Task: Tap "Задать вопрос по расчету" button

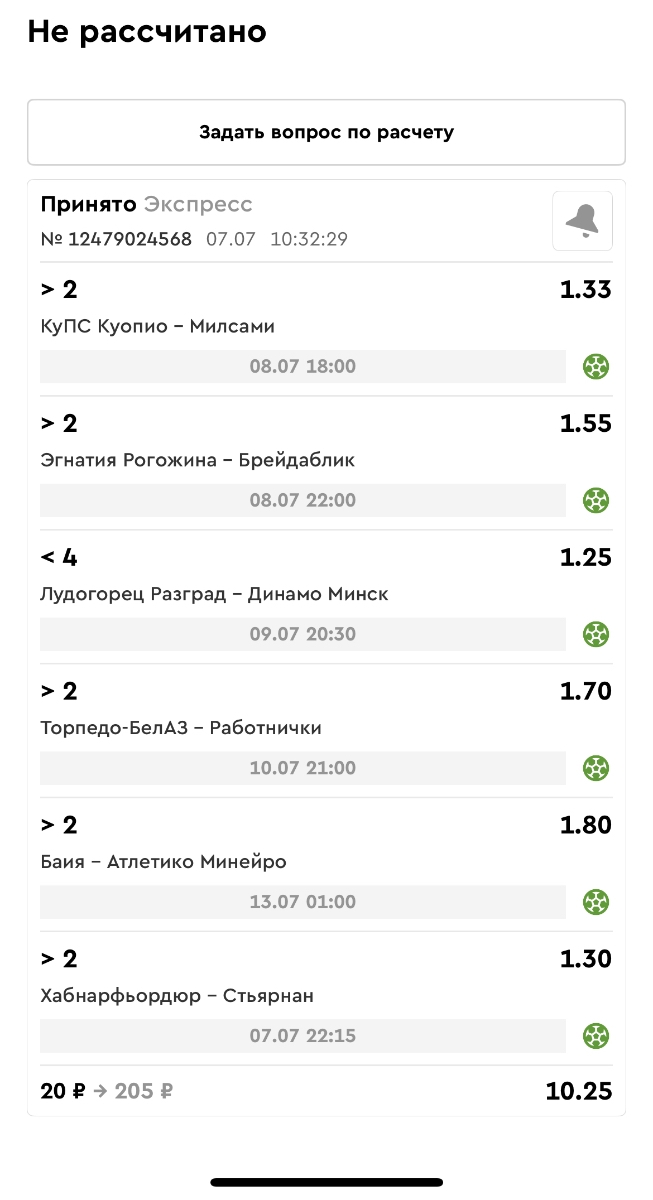Action: 326,132
